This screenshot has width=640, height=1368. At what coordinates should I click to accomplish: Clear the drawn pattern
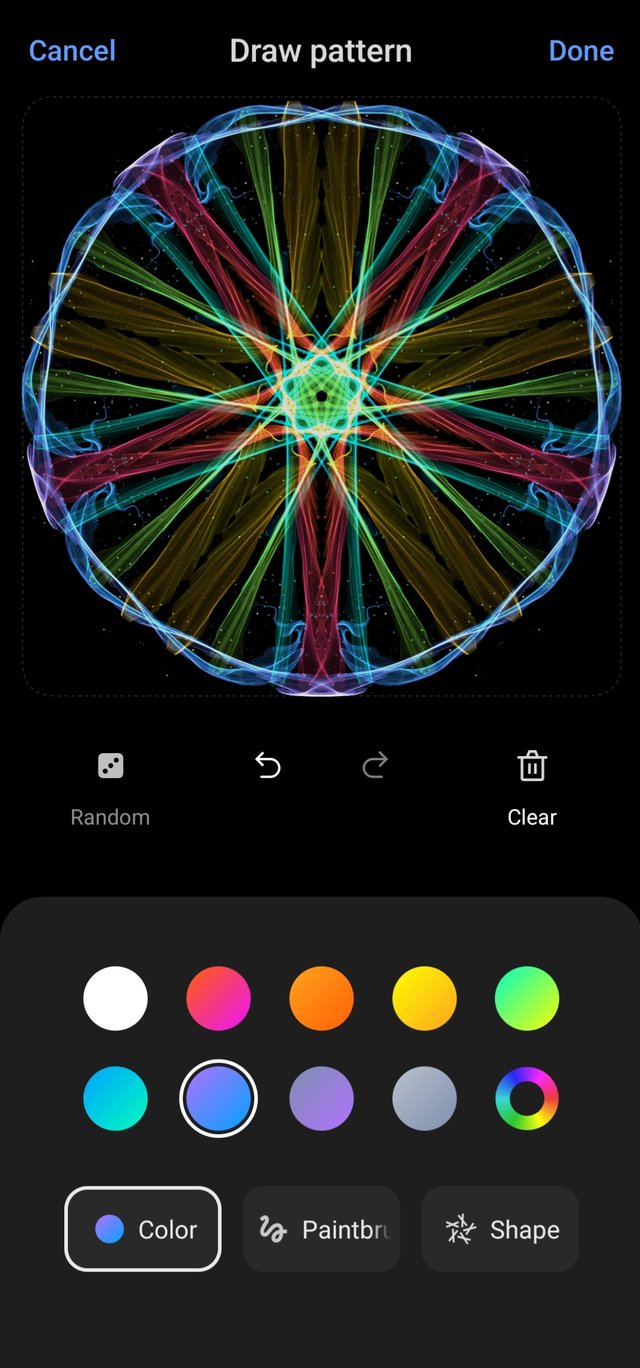pos(531,787)
